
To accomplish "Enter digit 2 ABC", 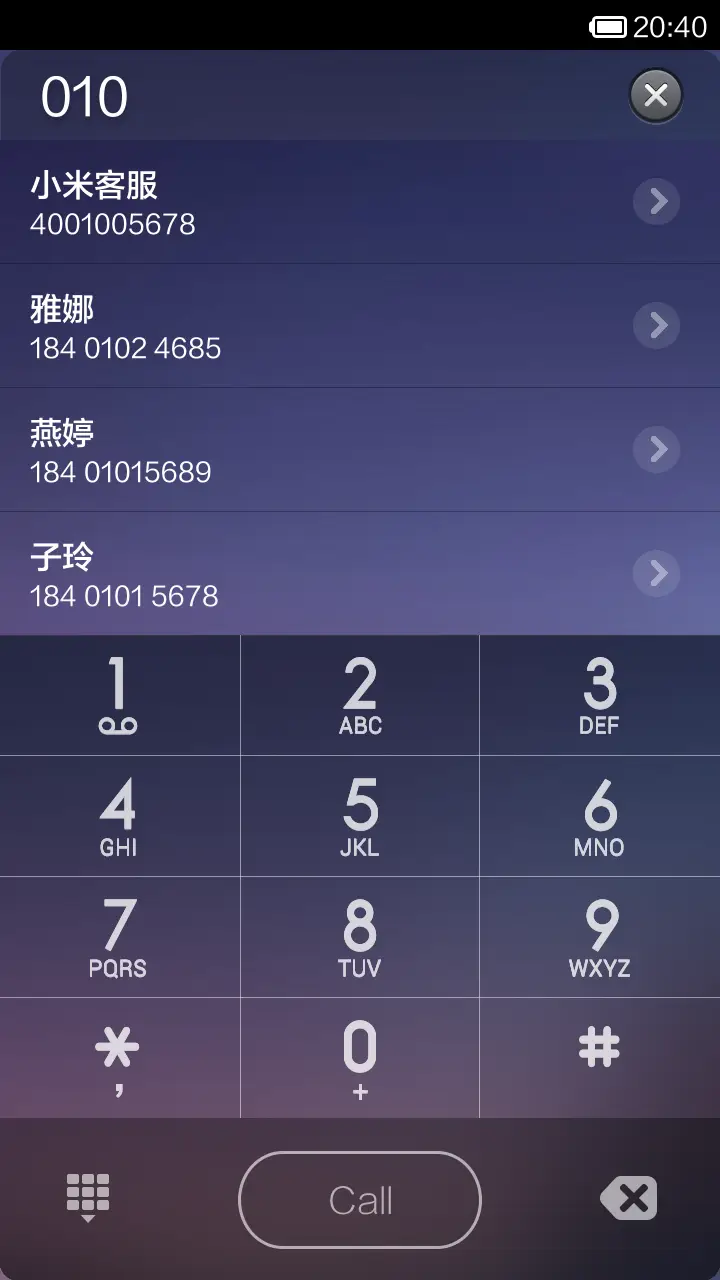I will click(360, 696).
